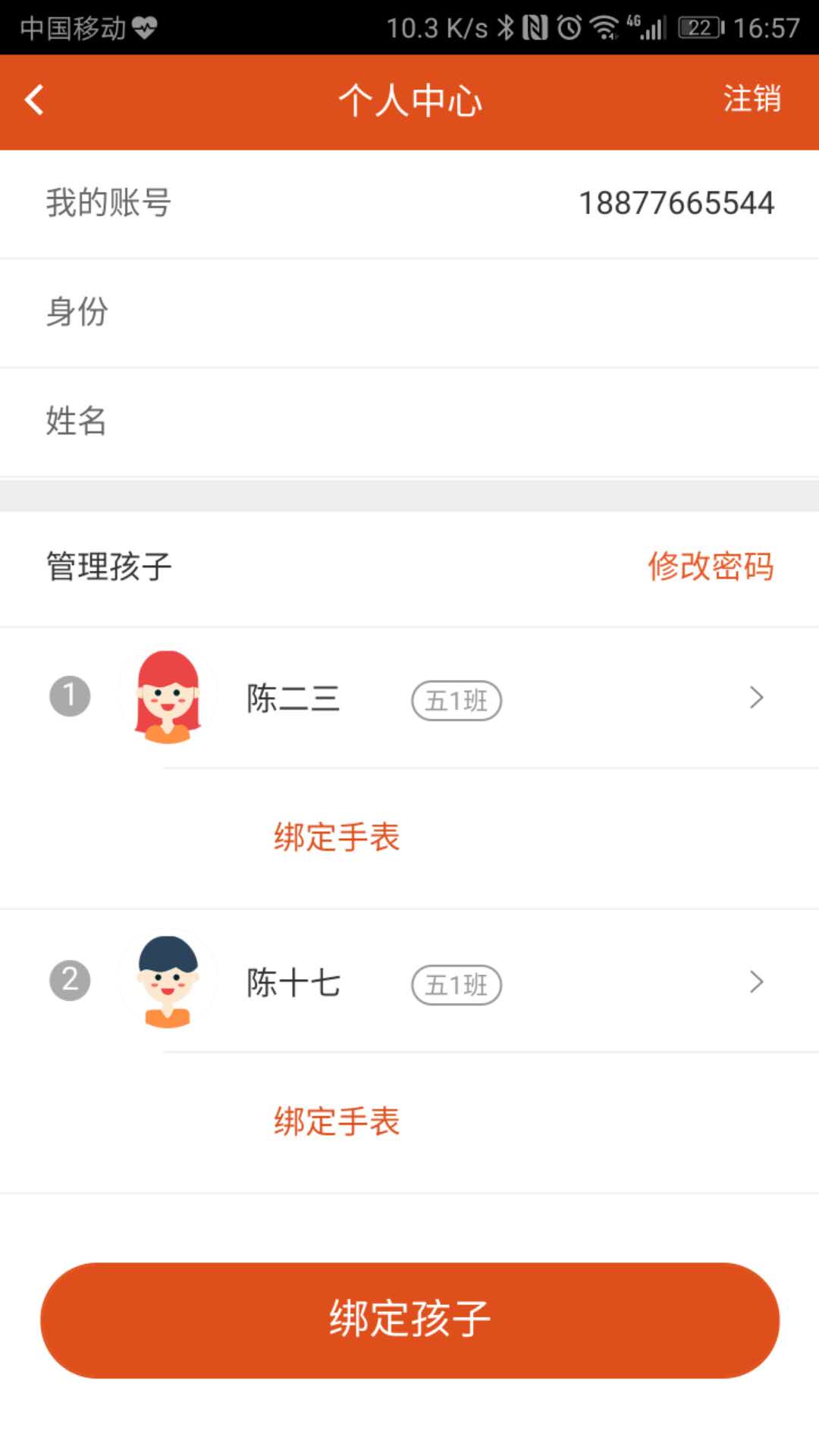
Task: Open child 陈二三's details
Action: (409, 698)
